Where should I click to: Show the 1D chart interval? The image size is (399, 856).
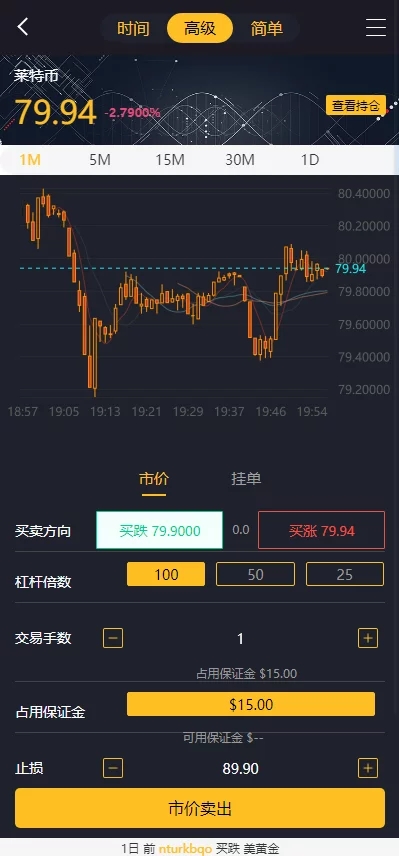point(309,160)
